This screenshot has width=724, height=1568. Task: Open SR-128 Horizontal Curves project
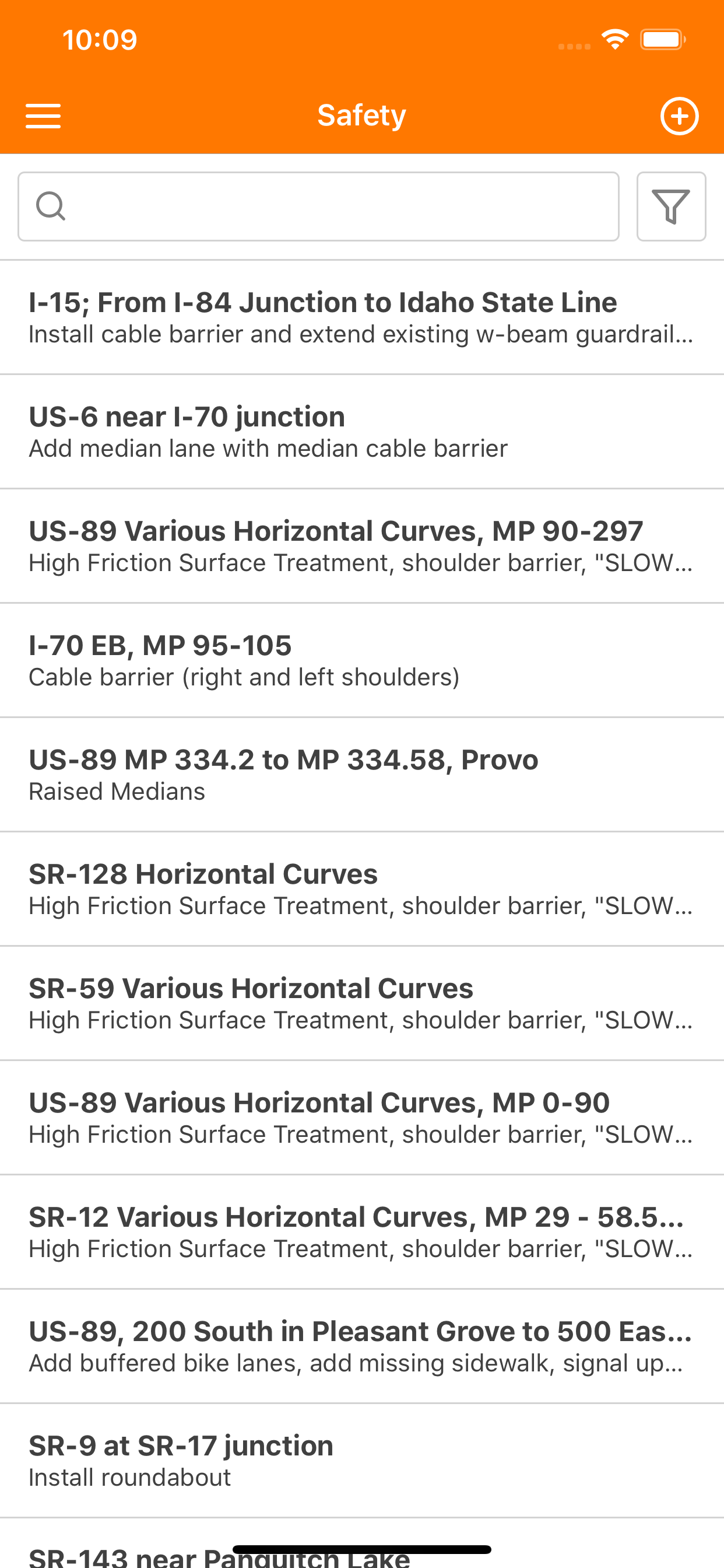(x=362, y=890)
